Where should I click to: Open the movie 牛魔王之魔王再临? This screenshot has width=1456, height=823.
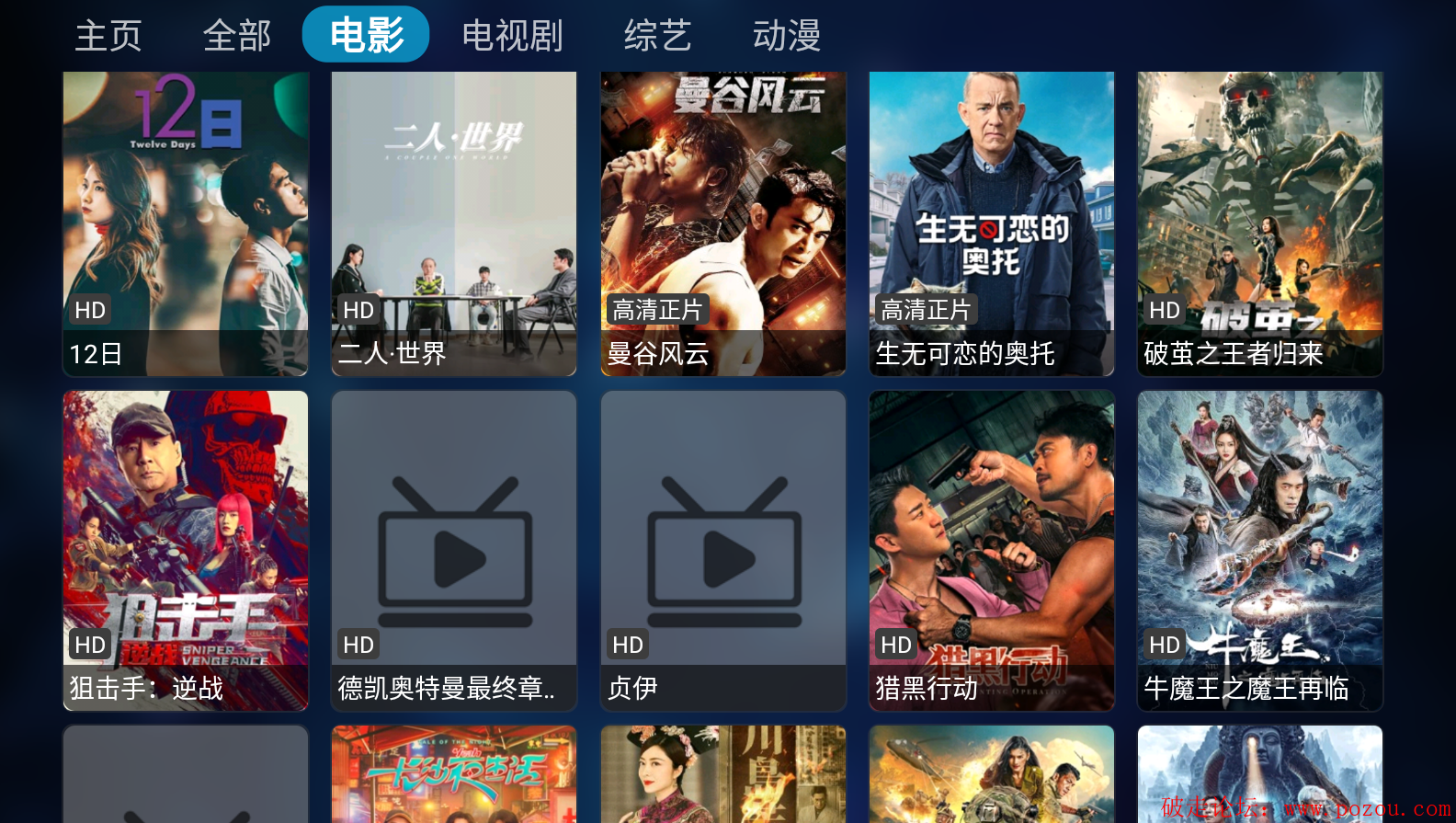click(x=1260, y=550)
